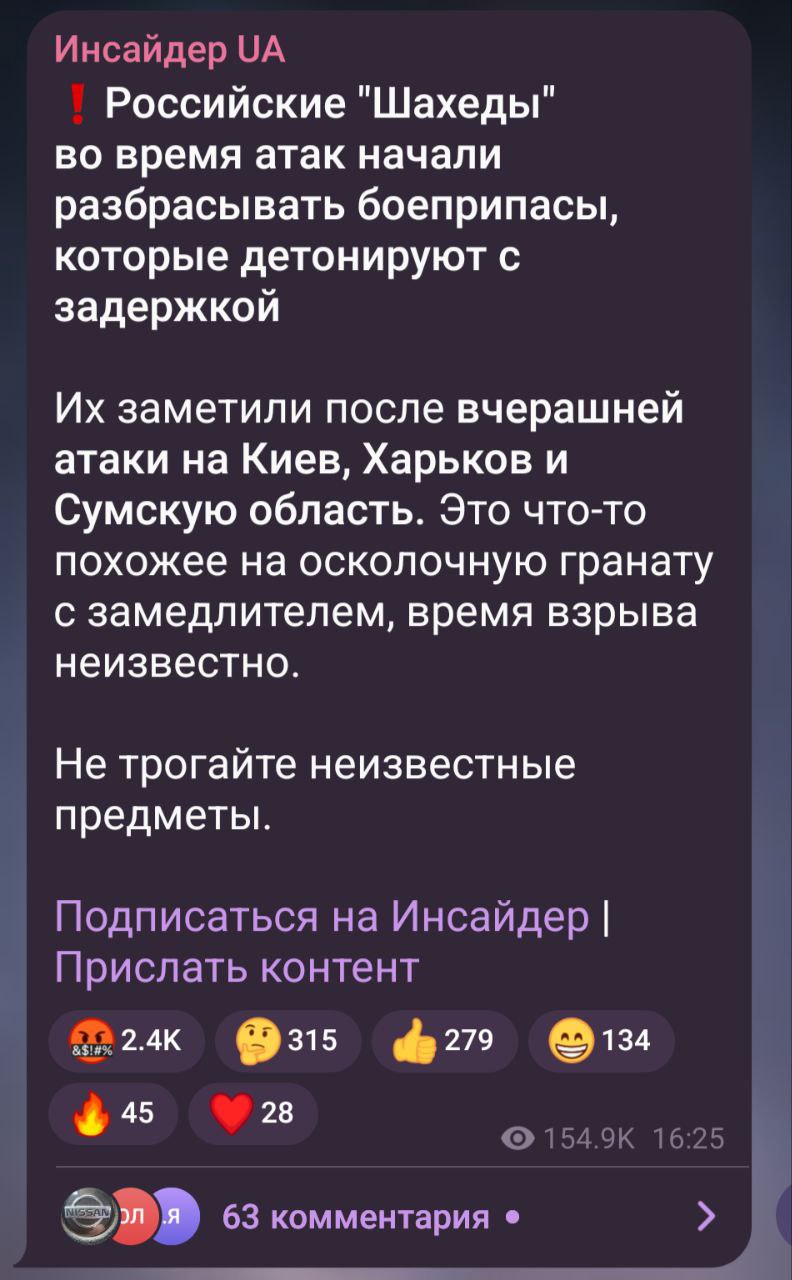The height and width of the screenshot is (1280, 792).
Task: React with the fire emoji
Action: 114,1113
